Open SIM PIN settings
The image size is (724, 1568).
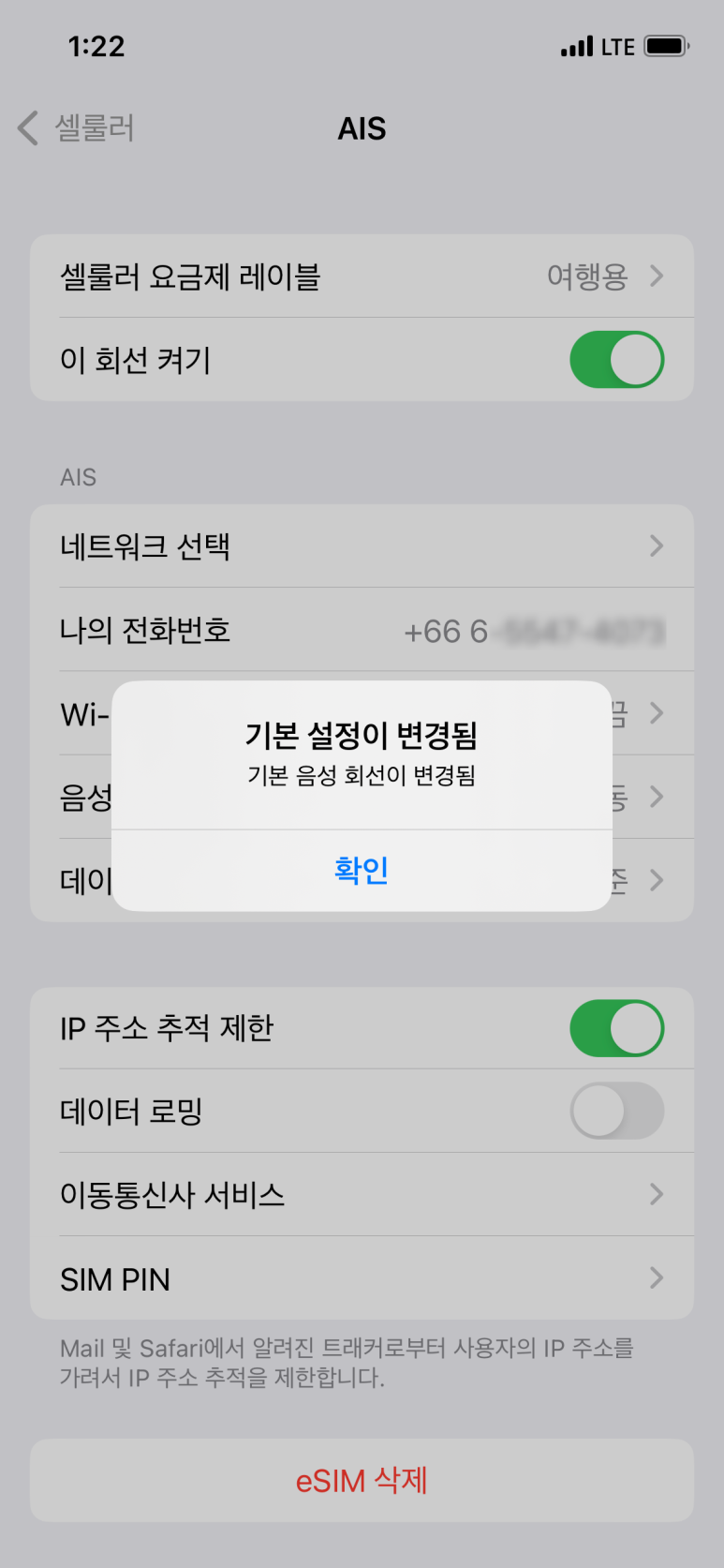click(362, 1277)
